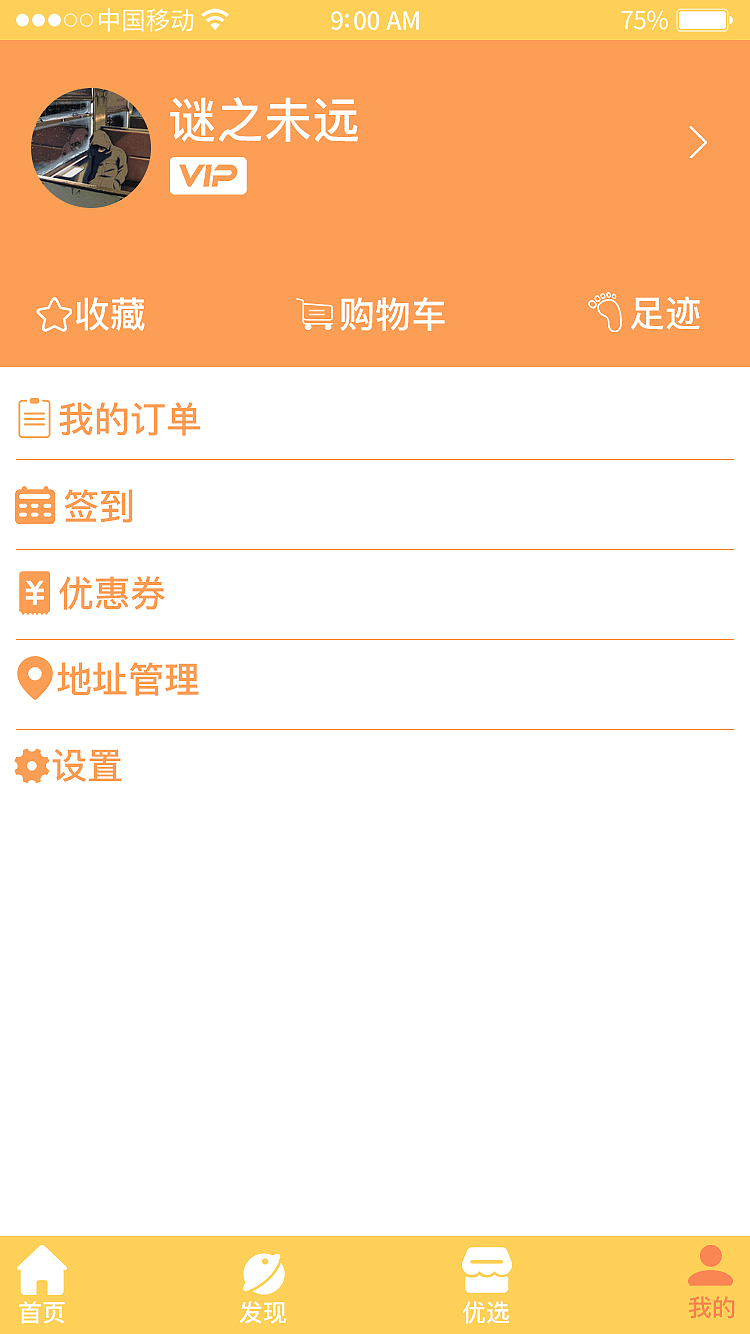Open the shopping cart (购物车) icon
The width and height of the screenshot is (750, 1334).
click(x=316, y=313)
